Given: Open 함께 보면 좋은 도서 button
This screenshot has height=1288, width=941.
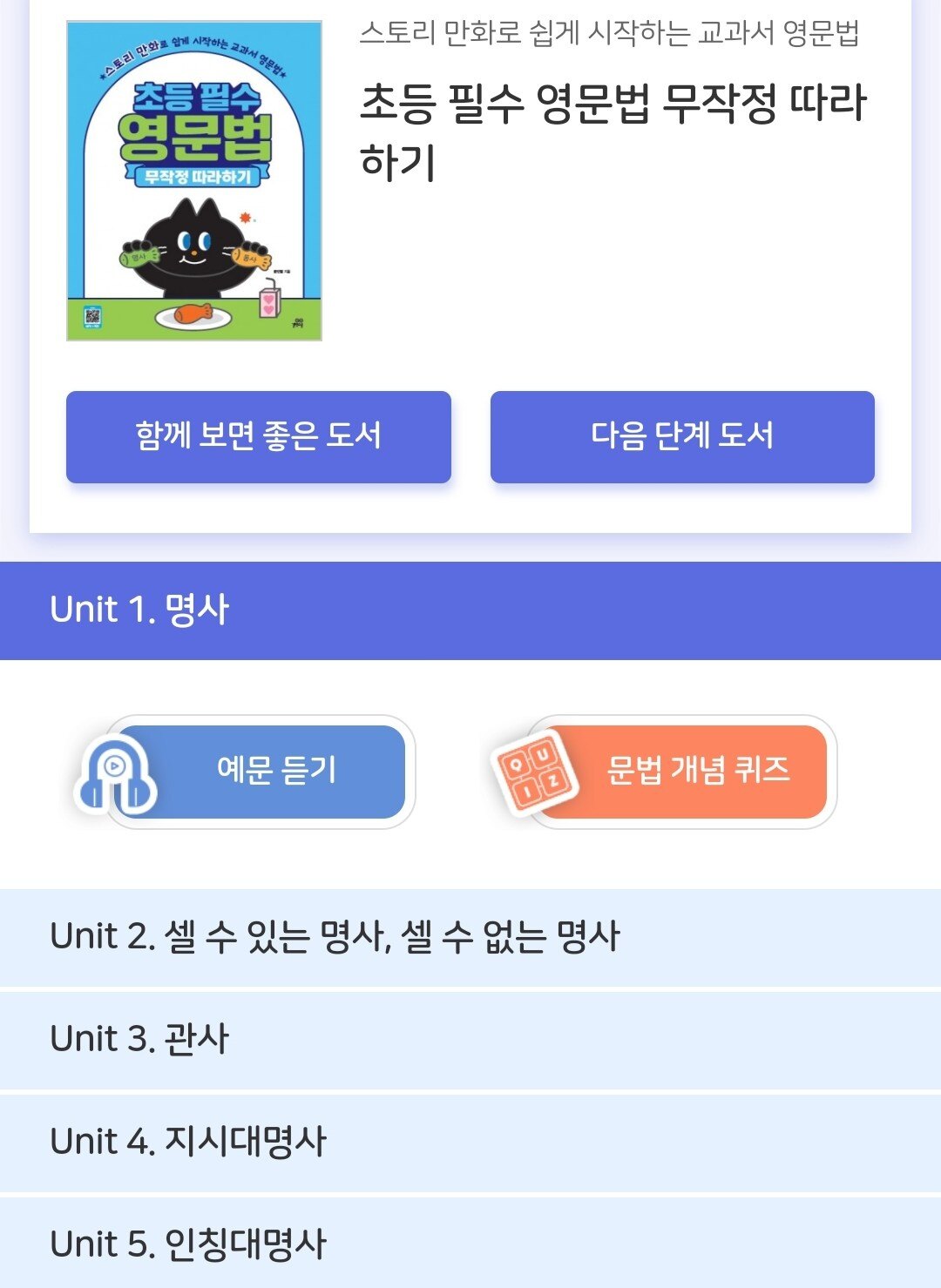Looking at the screenshot, I should pyautogui.click(x=259, y=436).
